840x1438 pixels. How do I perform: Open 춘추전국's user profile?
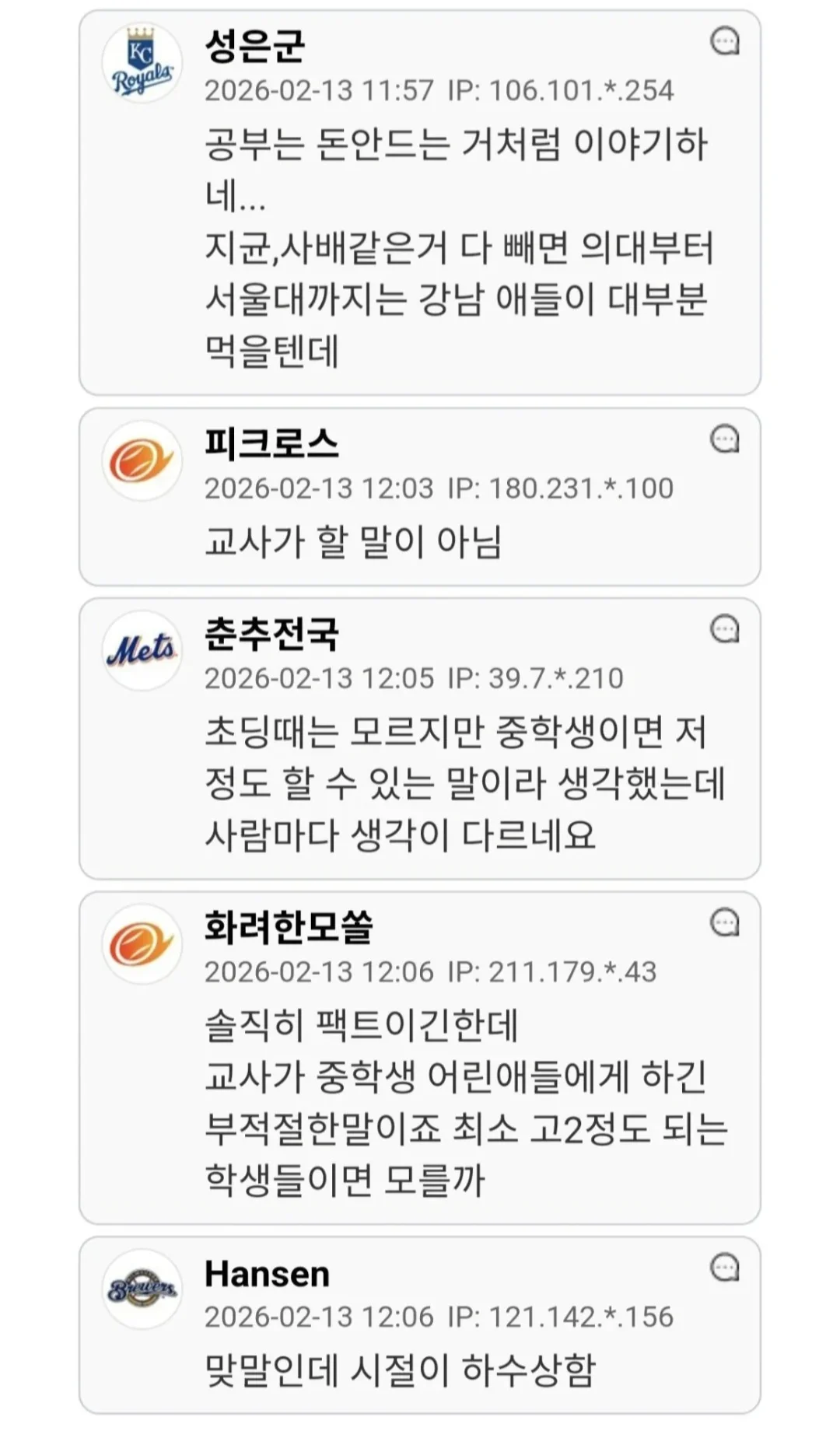click(x=271, y=634)
